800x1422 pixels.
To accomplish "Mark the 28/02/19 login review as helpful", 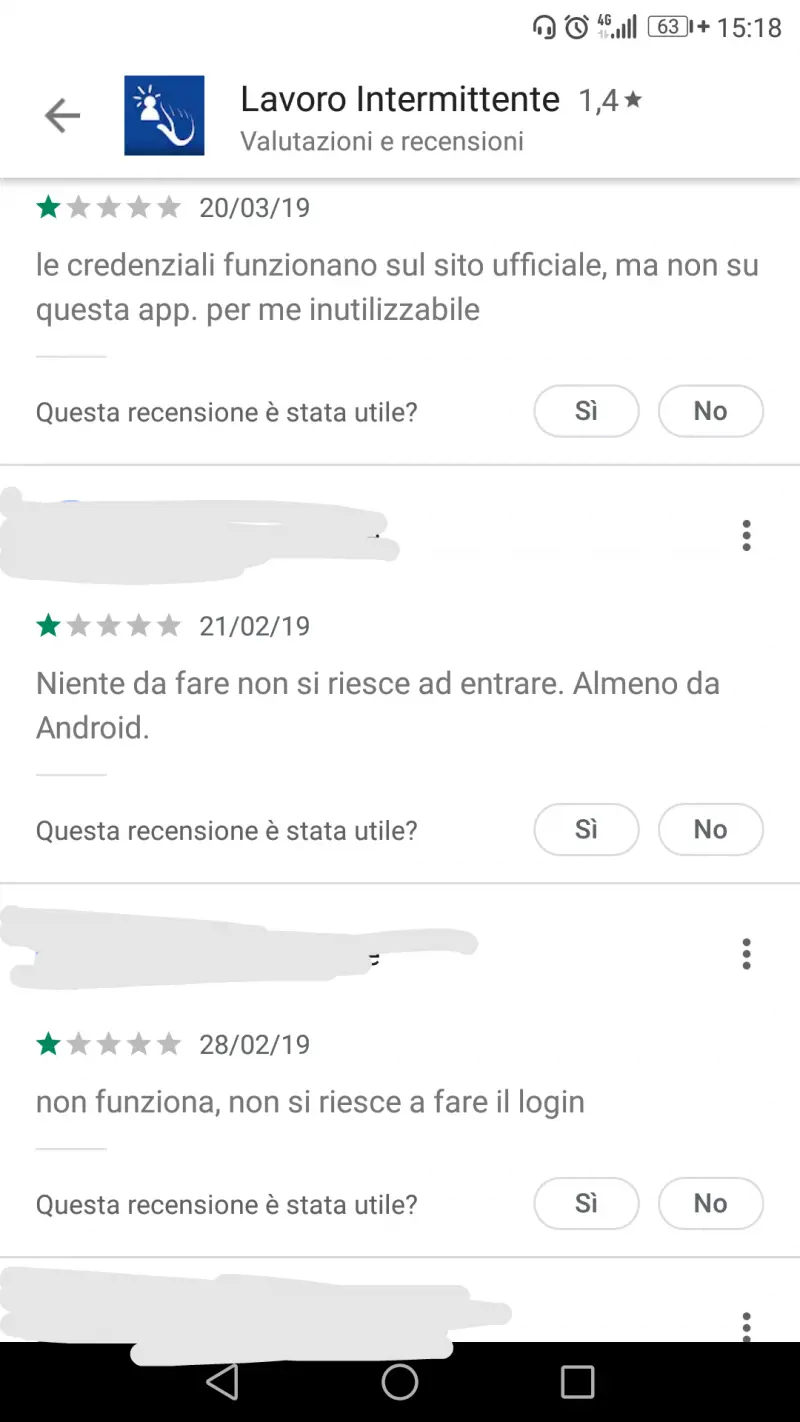I will [x=586, y=1203].
